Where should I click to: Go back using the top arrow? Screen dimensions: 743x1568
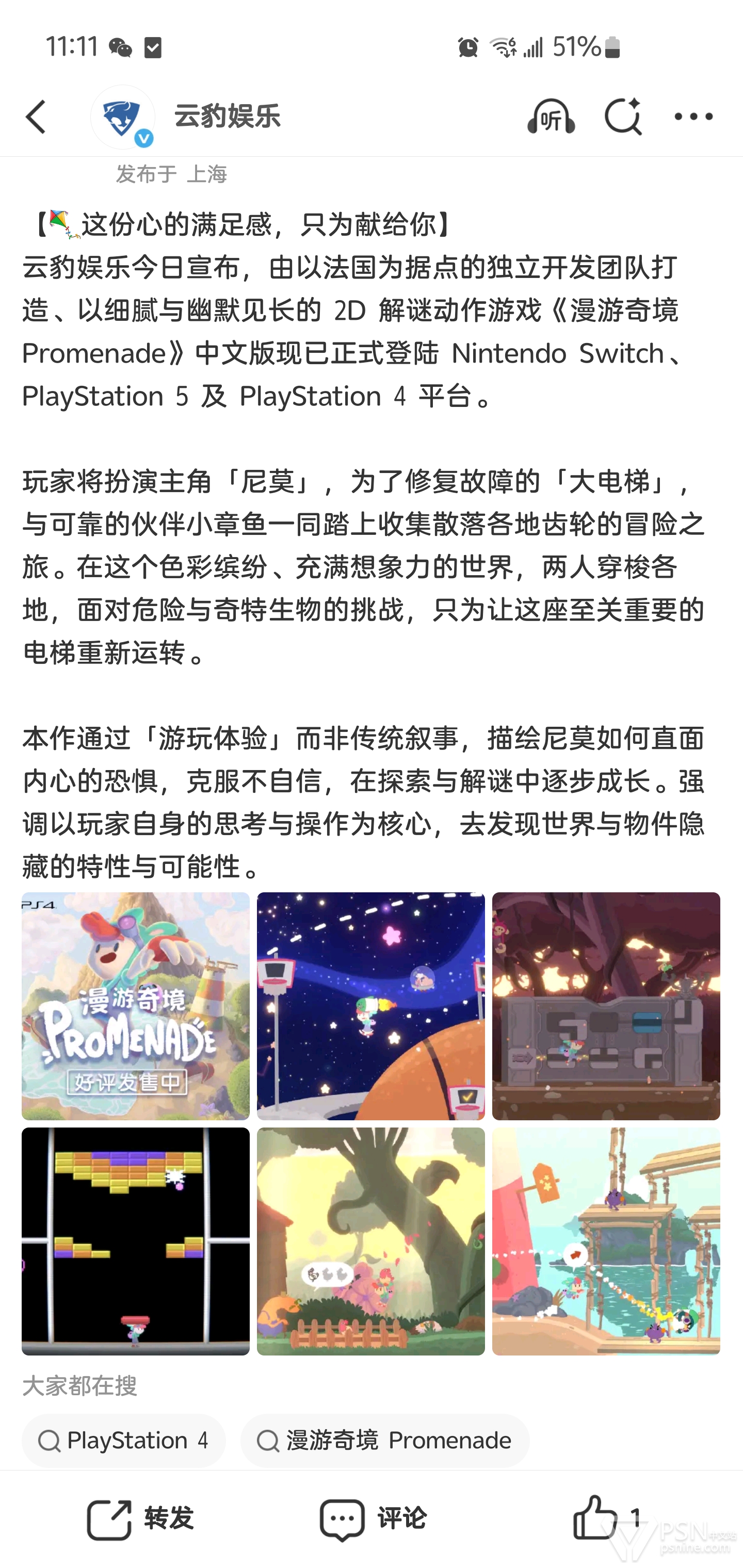tap(36, 117)
